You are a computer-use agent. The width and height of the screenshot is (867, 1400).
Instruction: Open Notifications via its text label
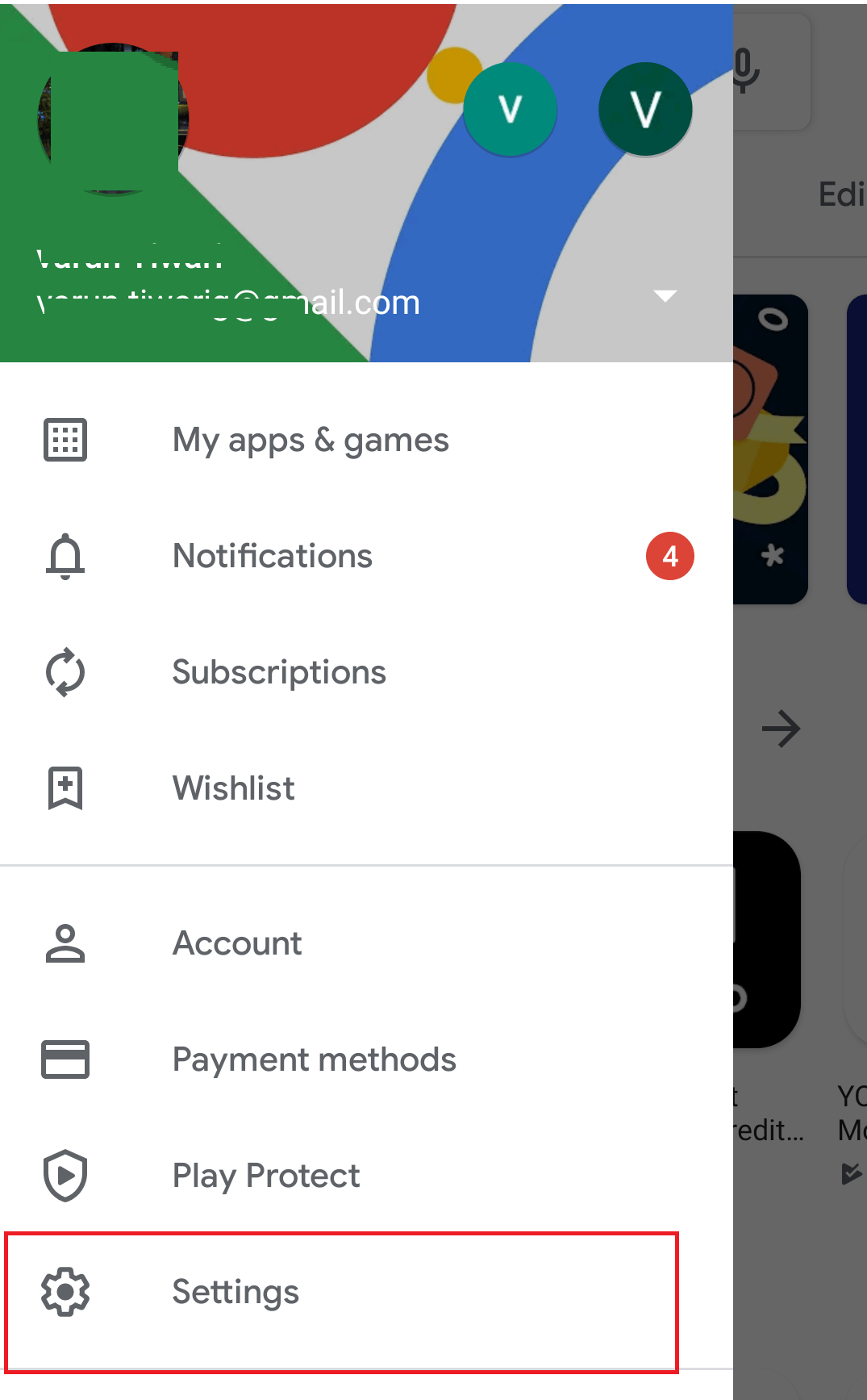pos(272,556)
